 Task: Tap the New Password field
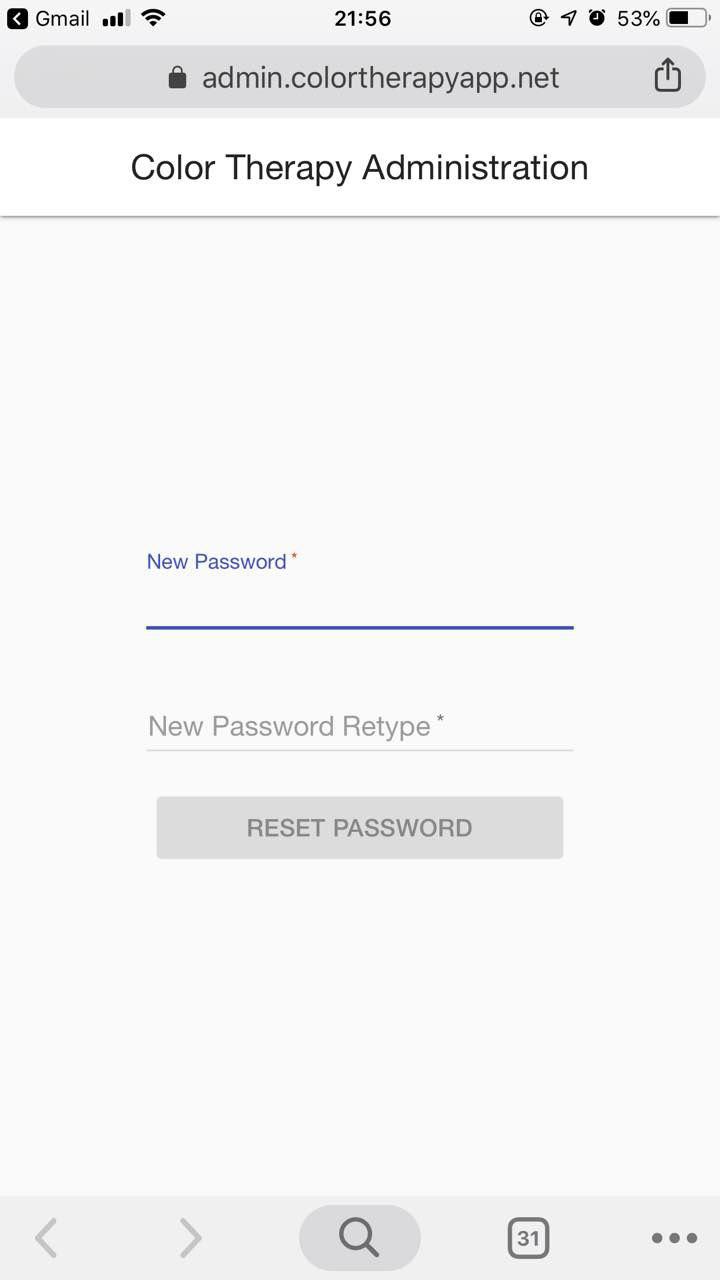359,603
